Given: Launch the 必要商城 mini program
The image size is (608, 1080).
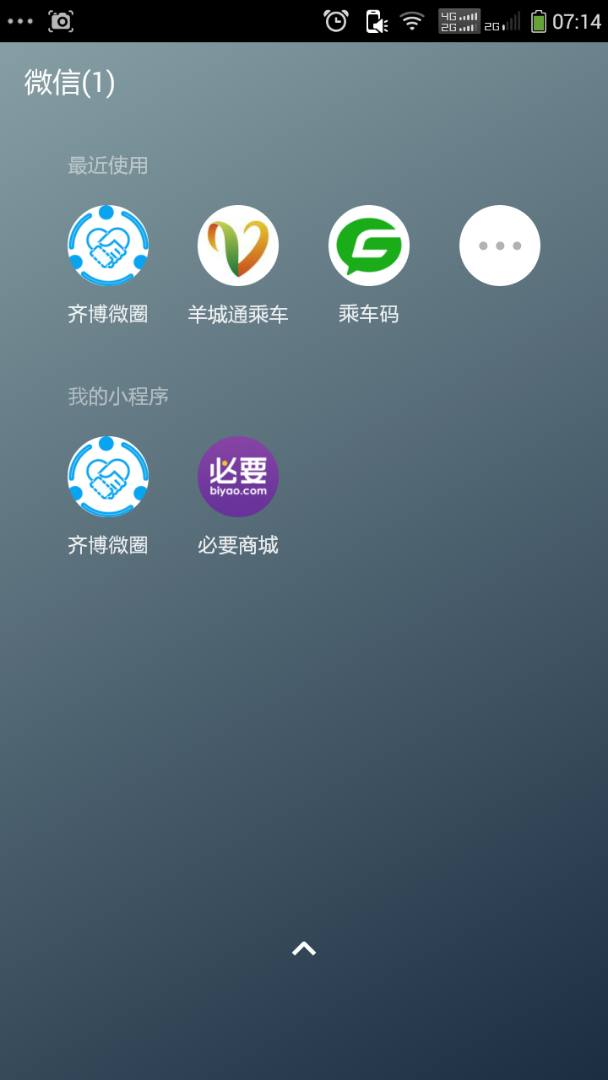Looking at the screenshot, I should (238, 477).
